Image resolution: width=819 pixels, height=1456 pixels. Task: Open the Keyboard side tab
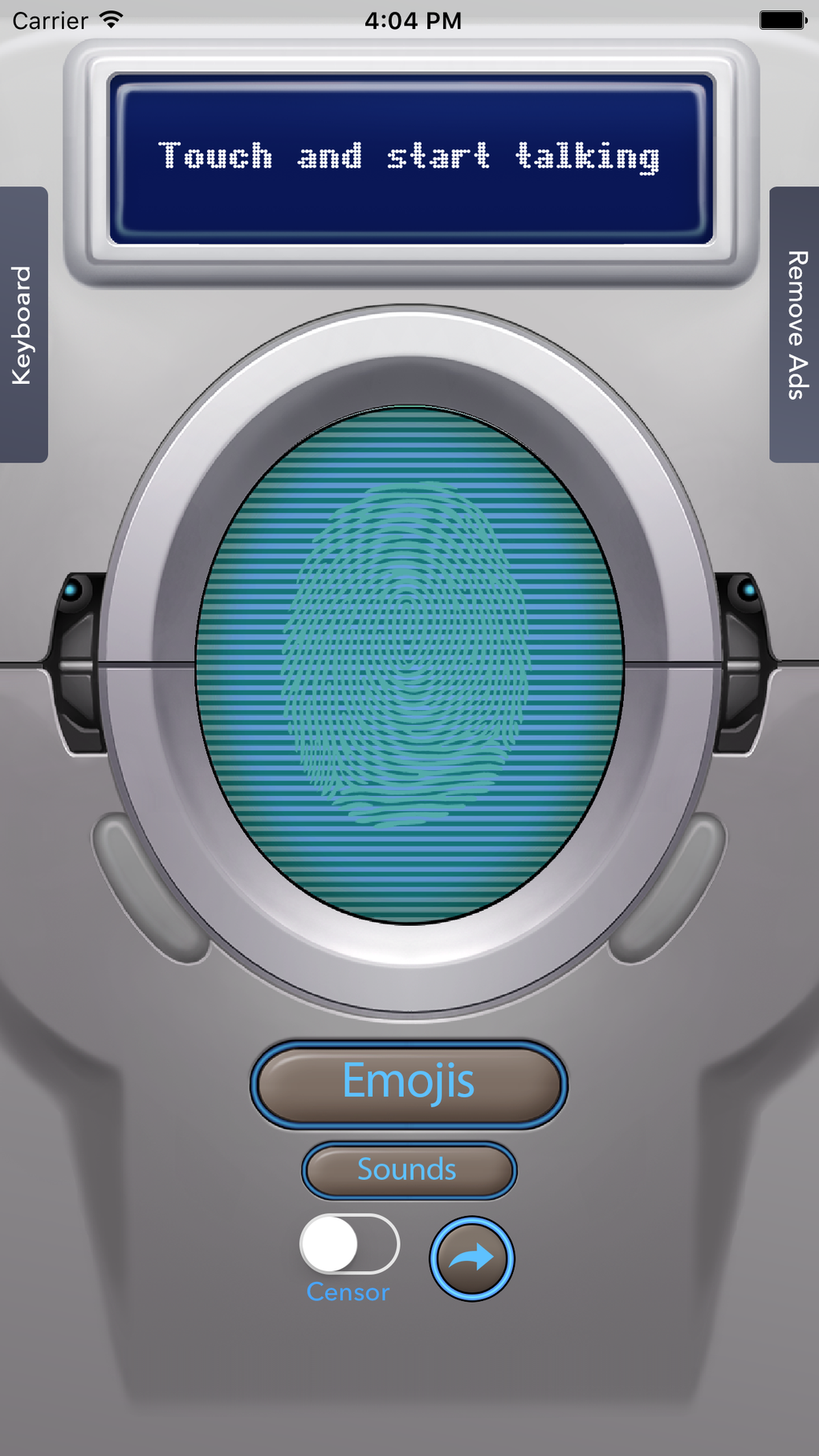point(23,324)
